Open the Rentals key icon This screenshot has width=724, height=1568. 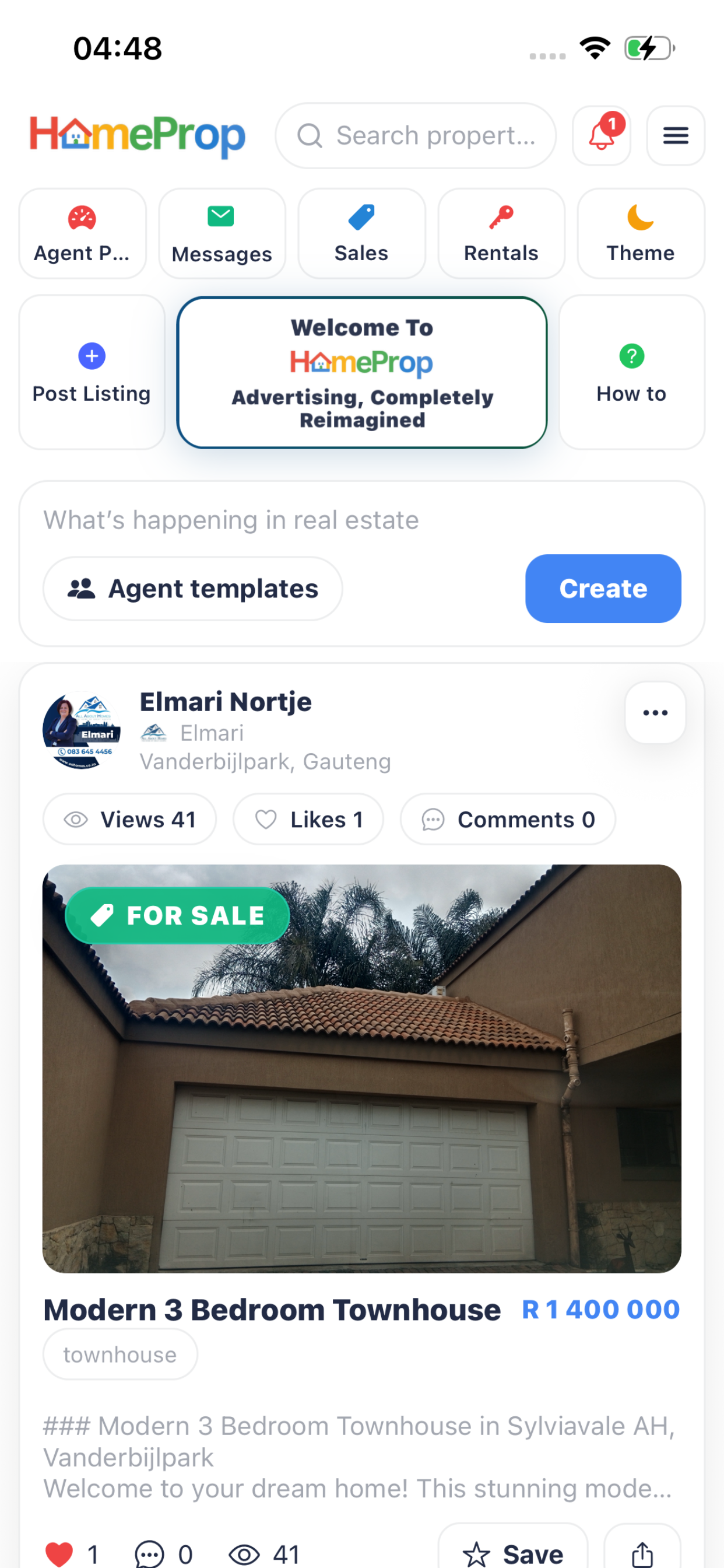click(501, 215)
